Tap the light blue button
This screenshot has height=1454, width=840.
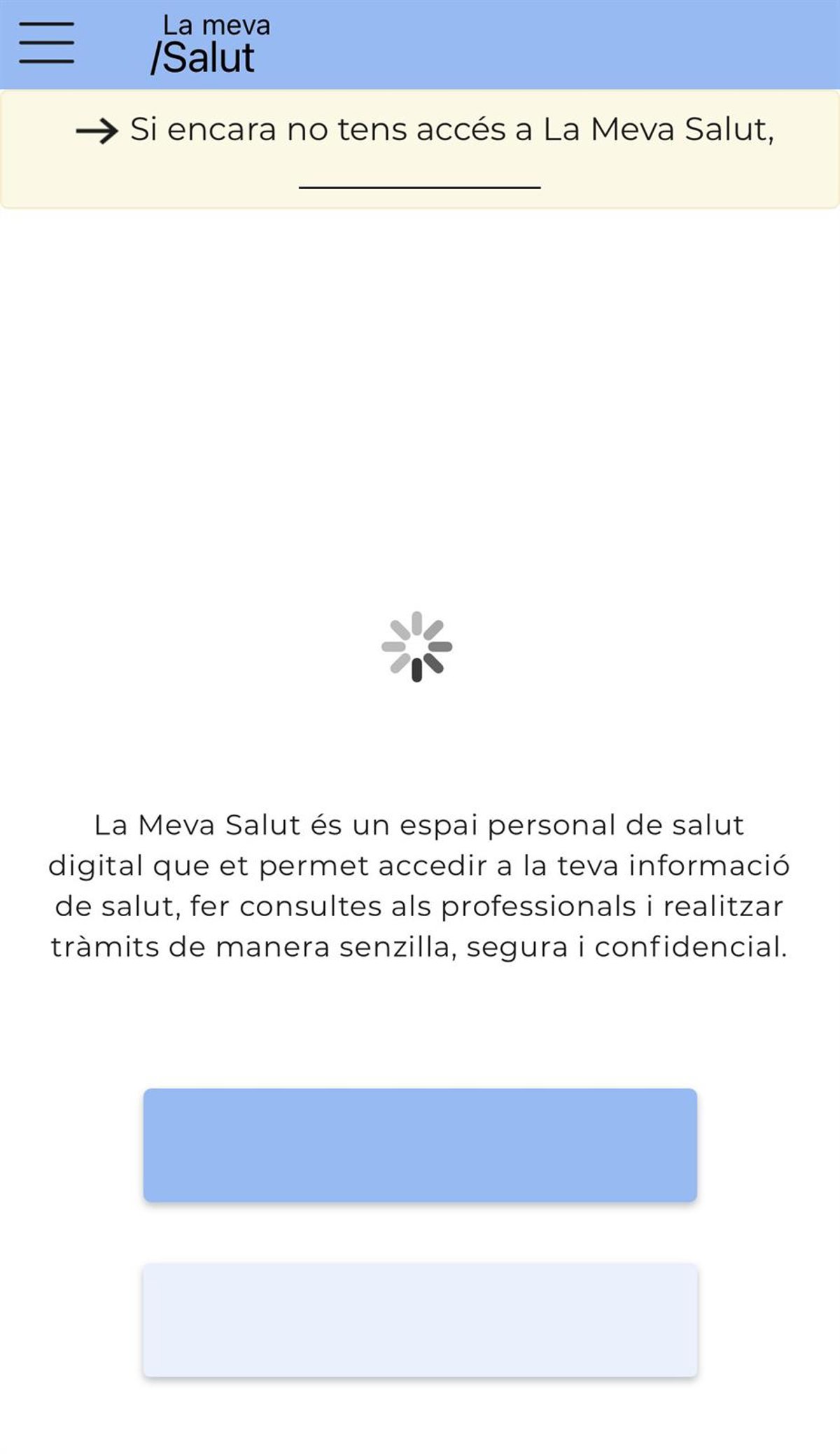420,1320
